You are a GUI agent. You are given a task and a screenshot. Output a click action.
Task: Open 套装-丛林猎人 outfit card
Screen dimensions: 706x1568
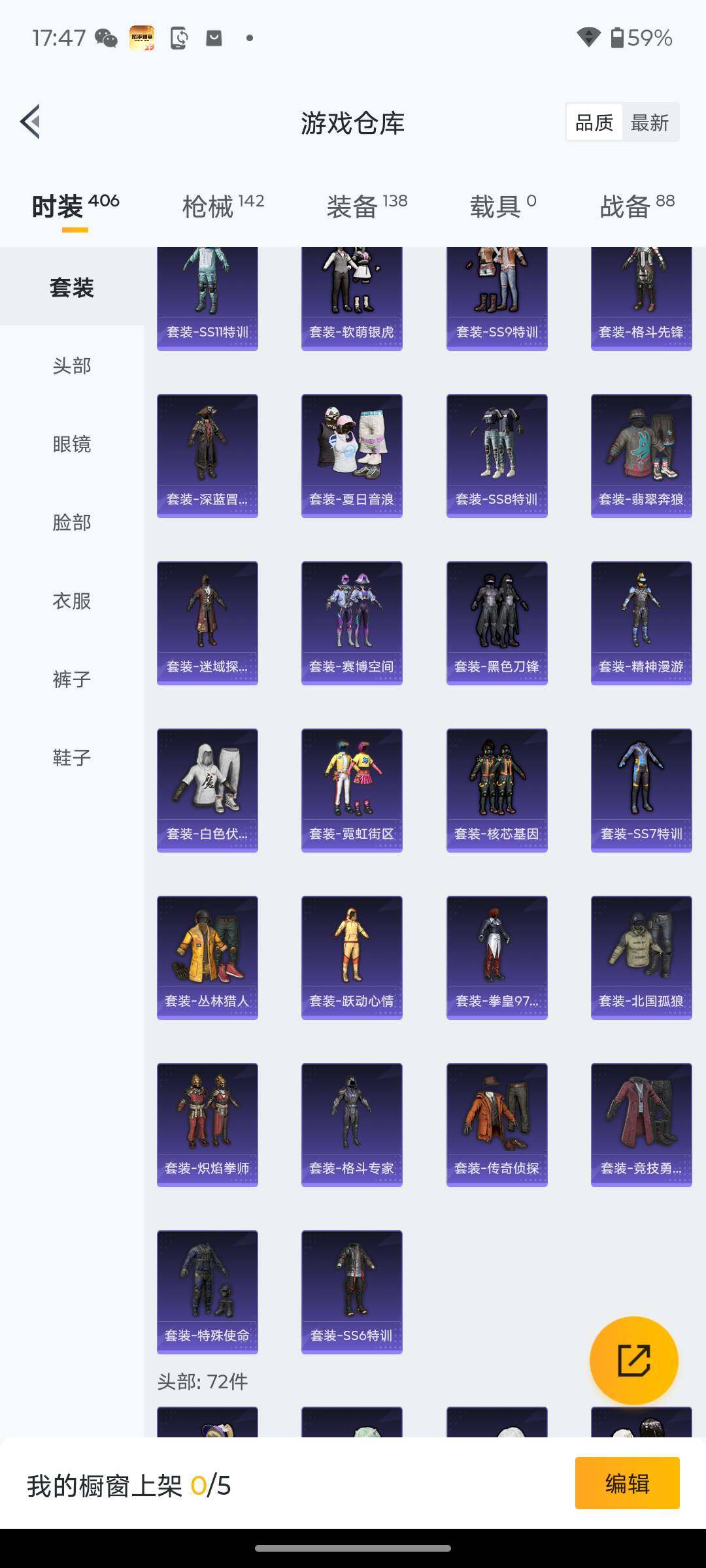point(207,958)
